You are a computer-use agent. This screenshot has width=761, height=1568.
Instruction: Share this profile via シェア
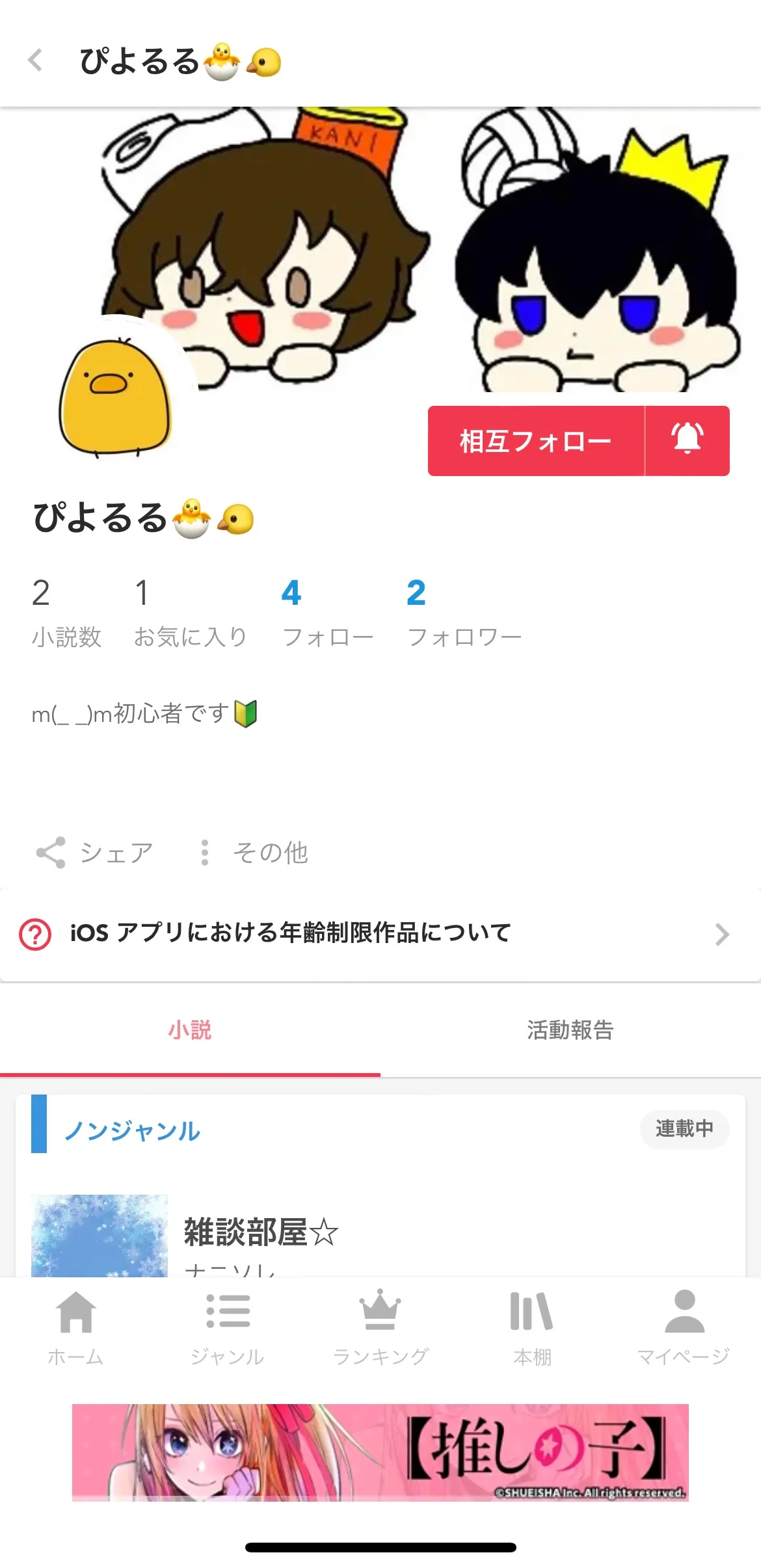95,852
